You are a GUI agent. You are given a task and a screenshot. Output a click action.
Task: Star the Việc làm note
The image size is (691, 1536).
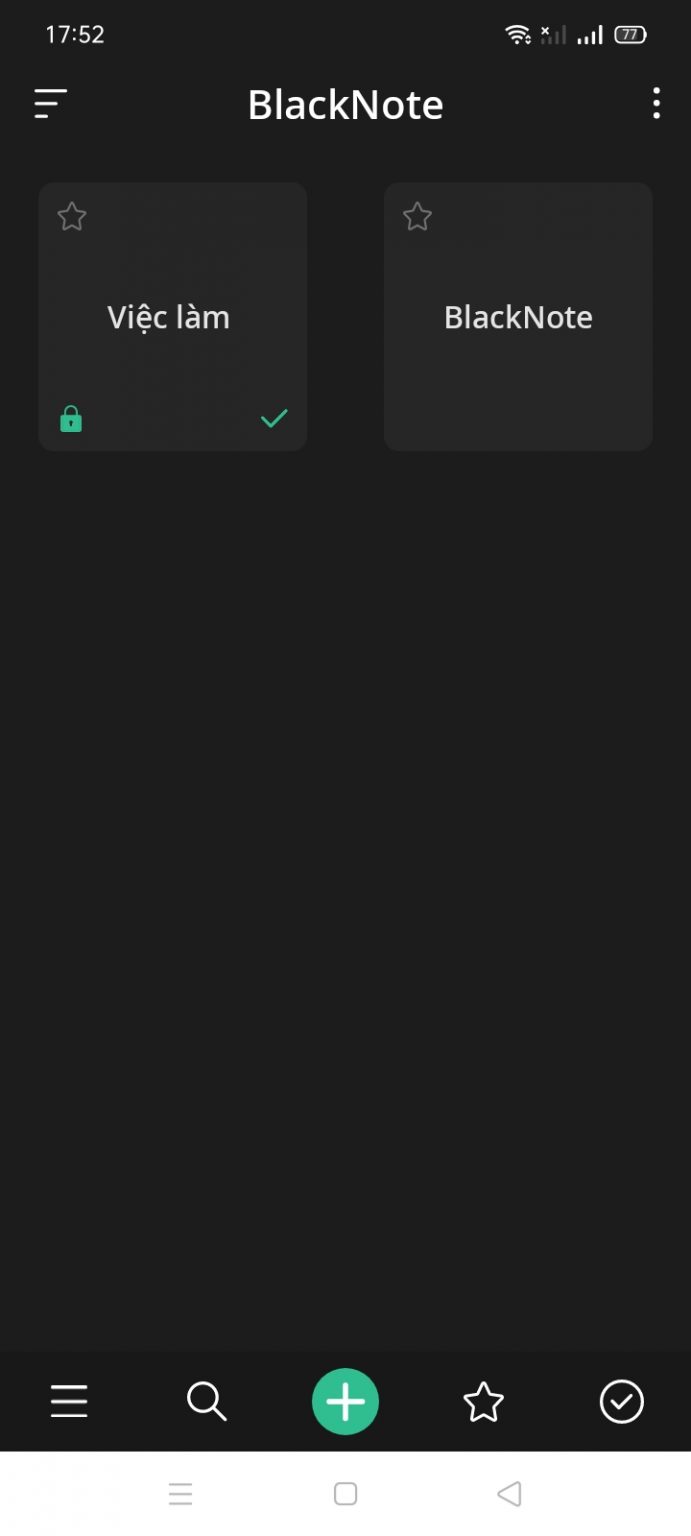72,216
